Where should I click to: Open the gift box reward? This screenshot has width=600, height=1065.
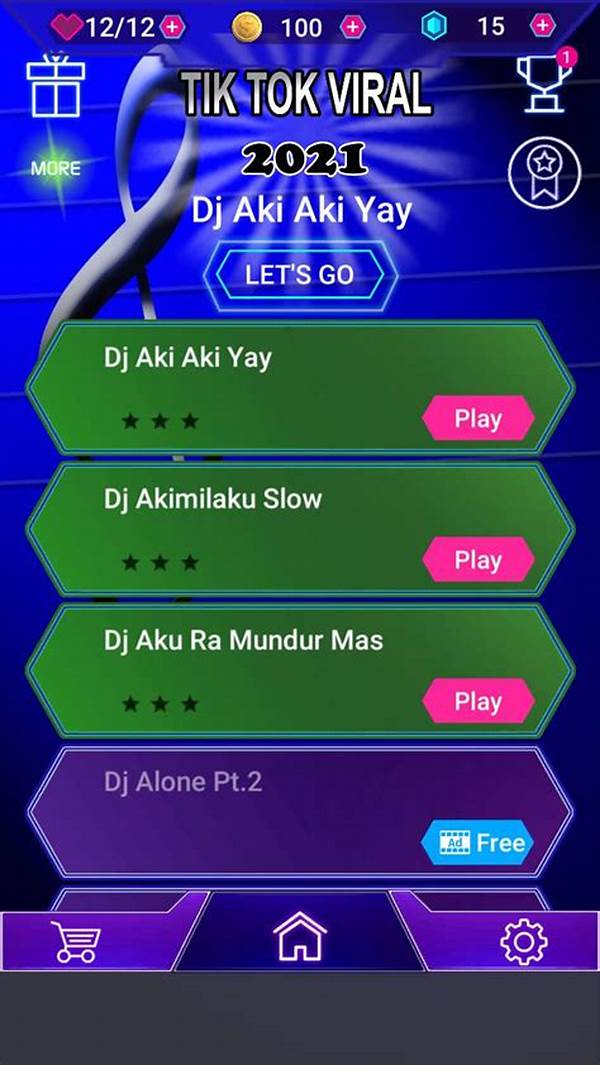click(x=57, y=88)
